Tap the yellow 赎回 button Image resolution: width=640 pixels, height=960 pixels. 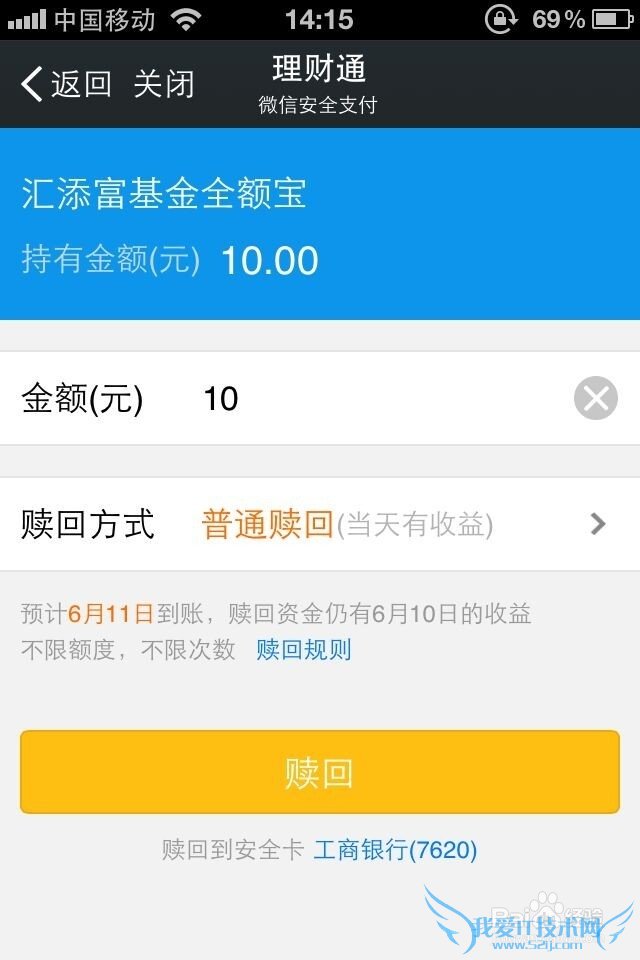click(x=320, y=772)
